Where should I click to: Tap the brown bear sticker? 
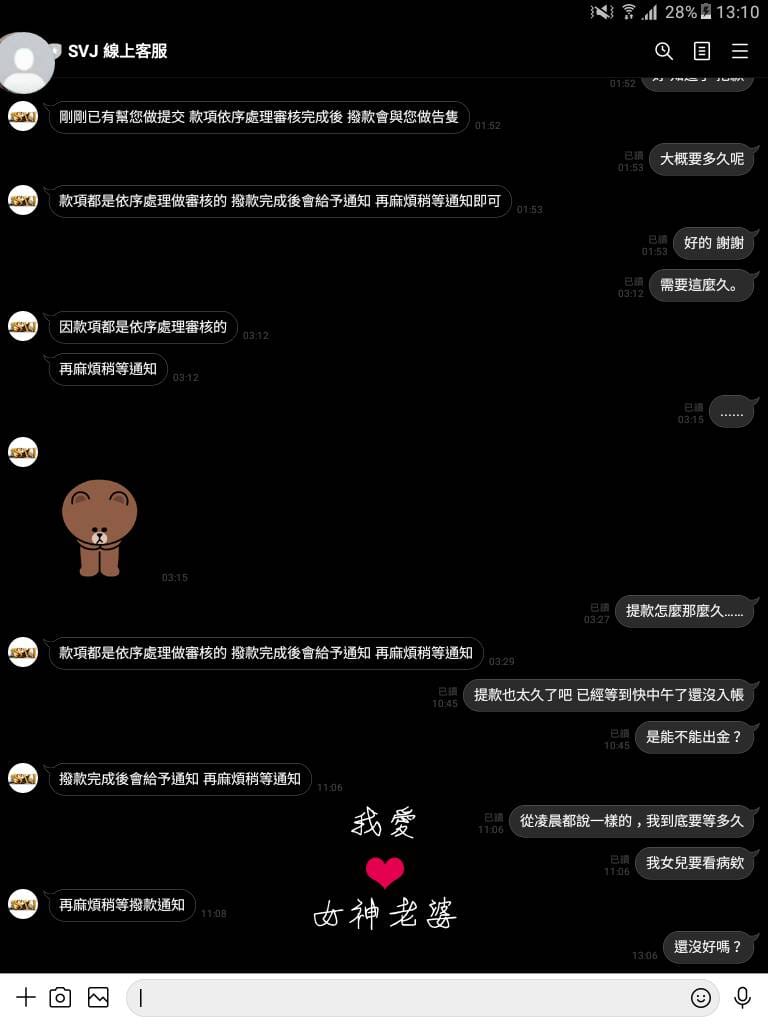(x=99, y=527)
